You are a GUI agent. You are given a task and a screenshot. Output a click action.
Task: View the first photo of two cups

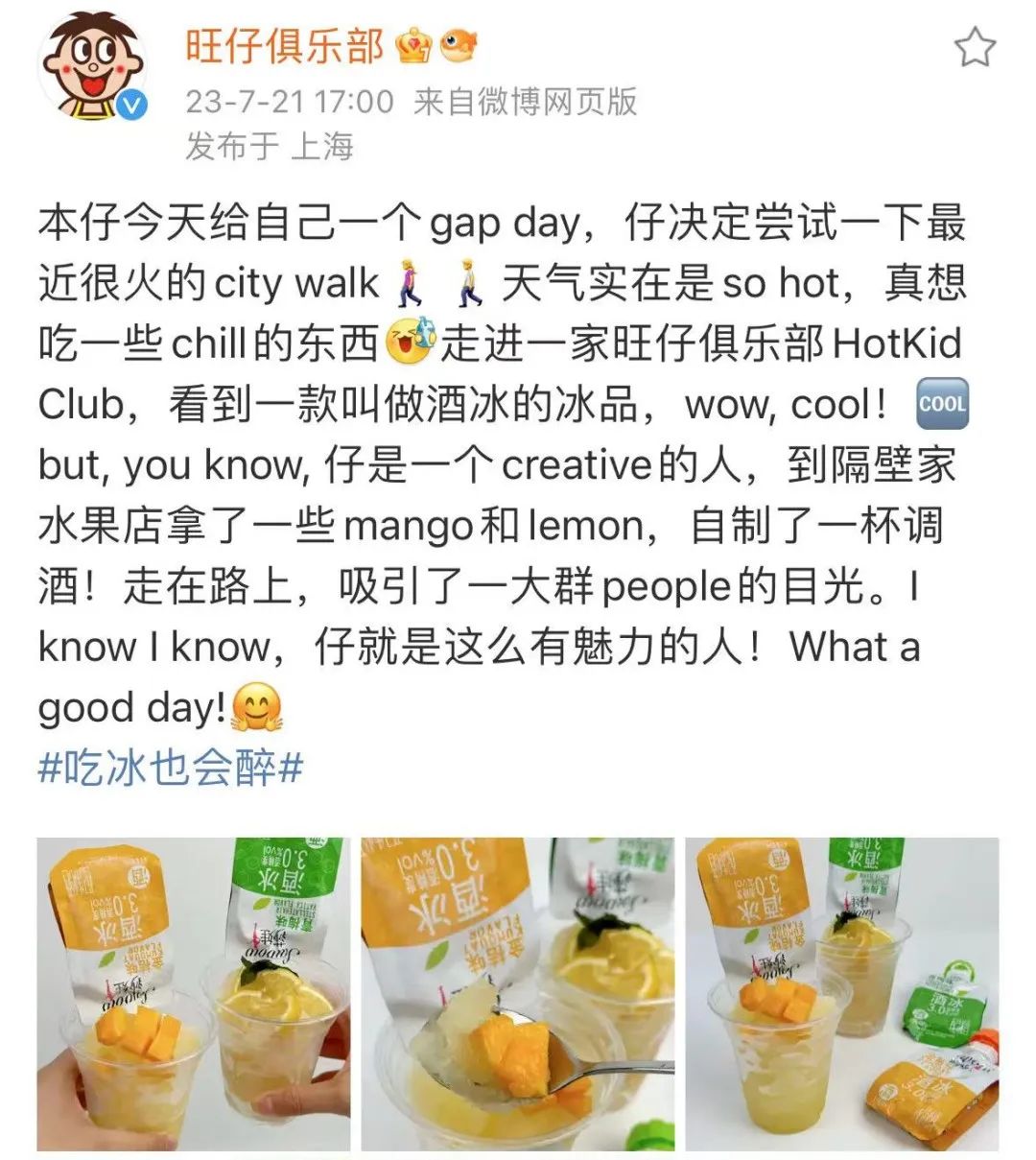pyautogui.click(x=193, y=993)
